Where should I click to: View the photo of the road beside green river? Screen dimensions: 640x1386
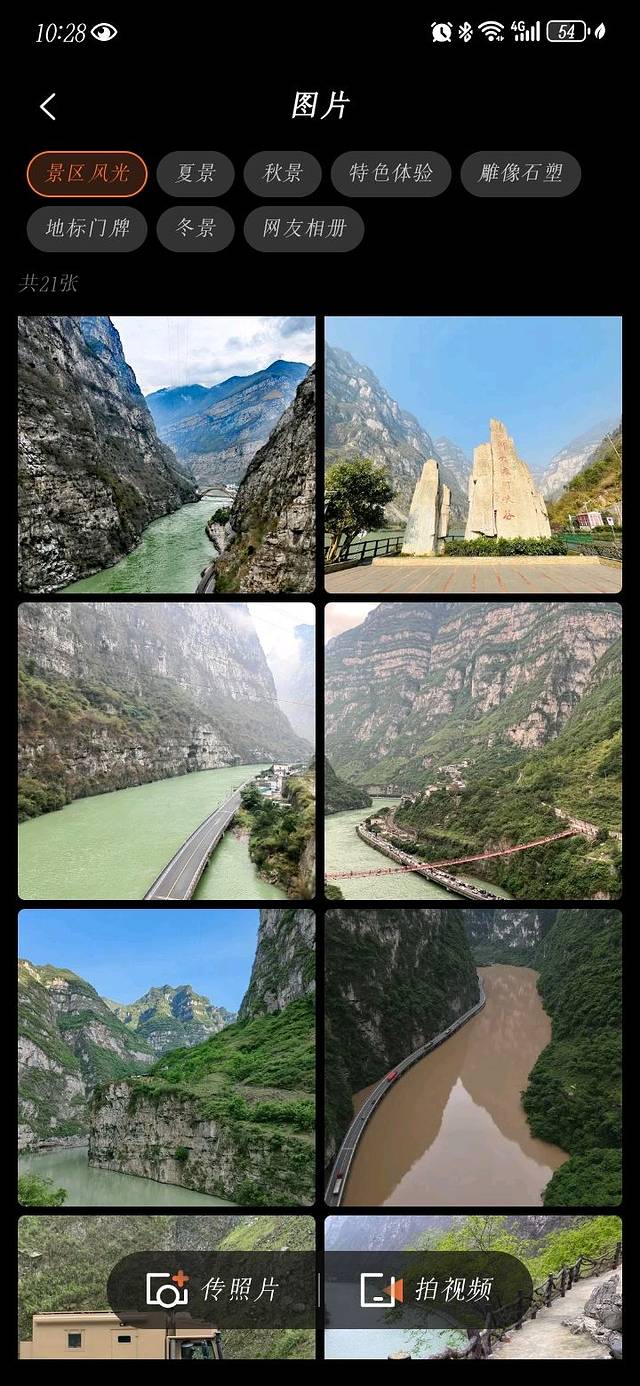[166, 751]
